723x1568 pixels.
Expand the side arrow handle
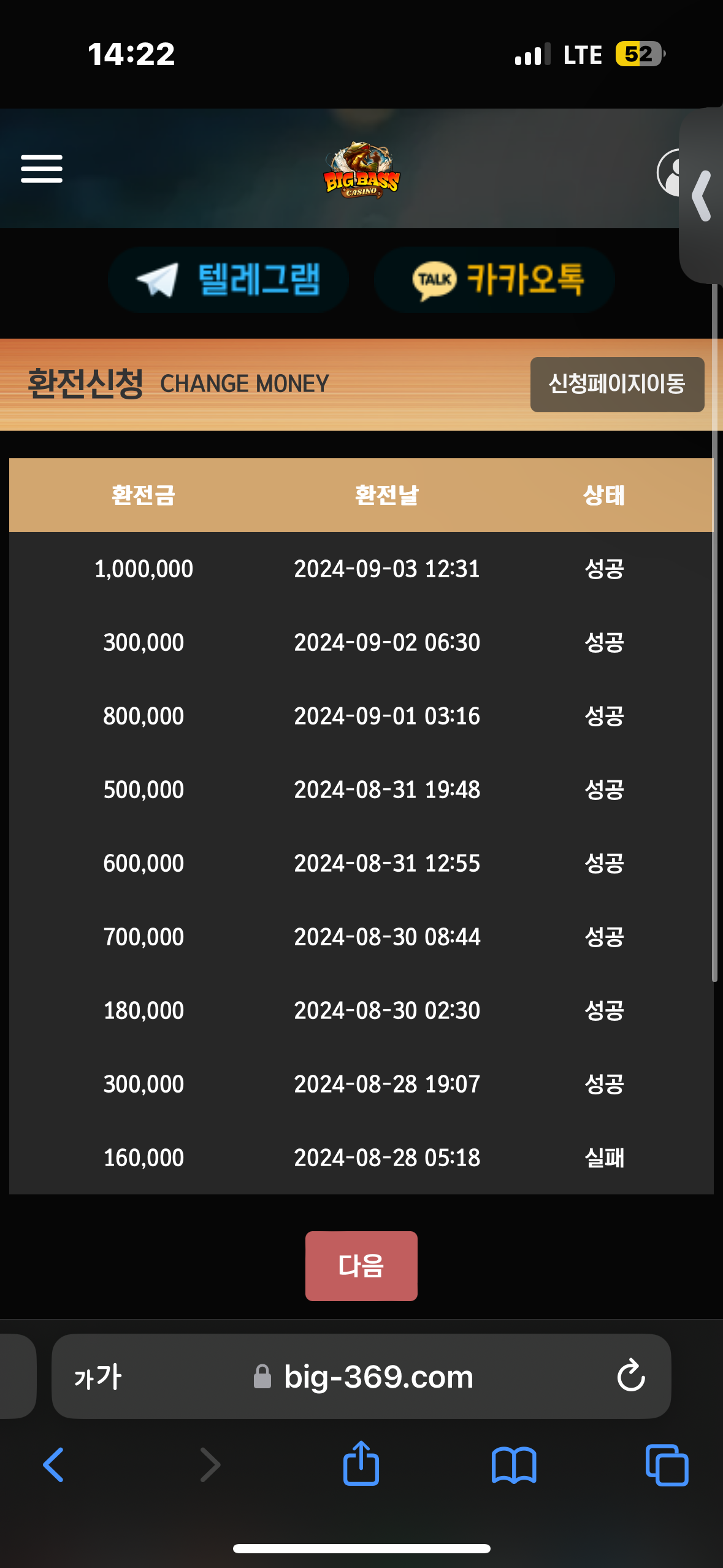[702, 195]
